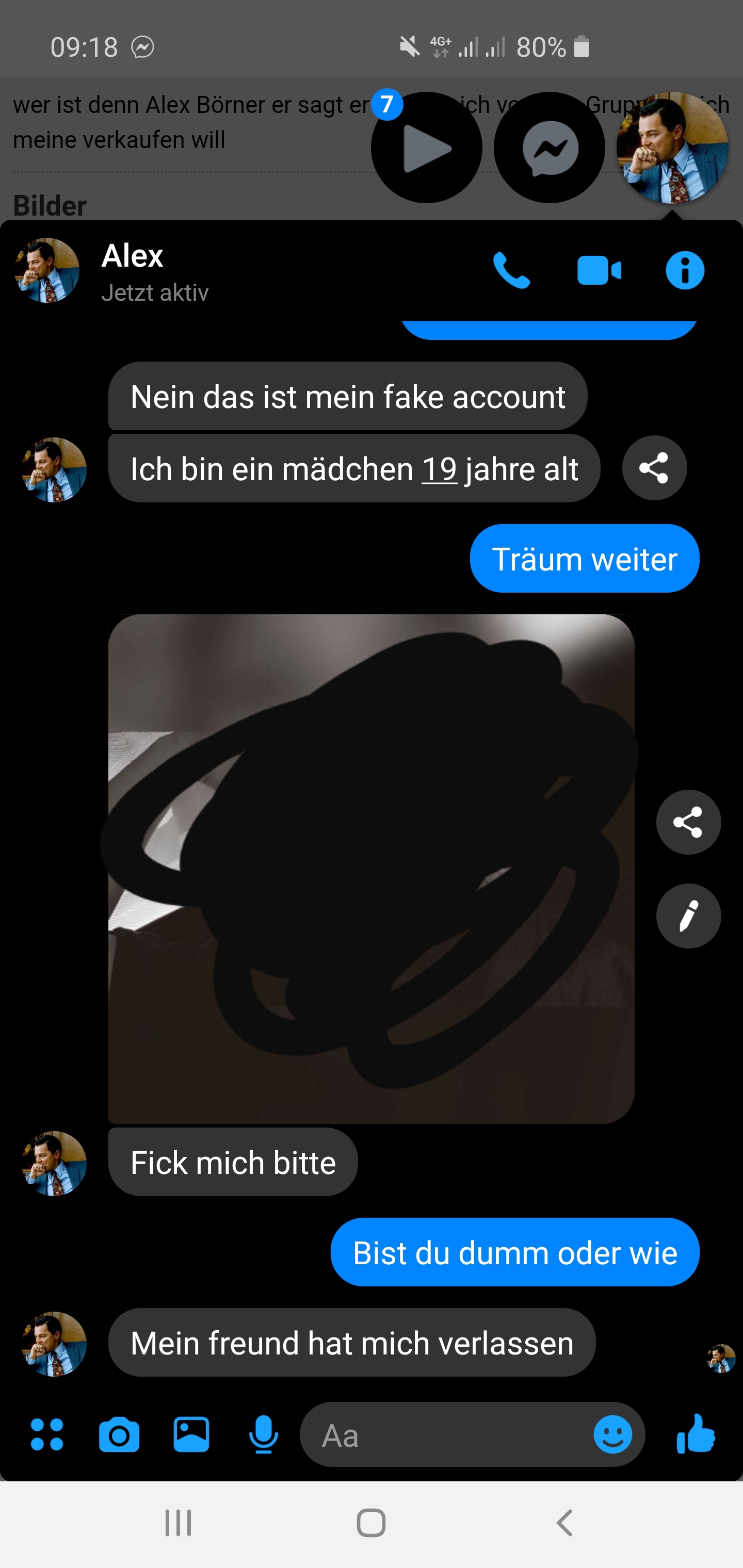Tap Alex's chat head bubble

(672, 148)
